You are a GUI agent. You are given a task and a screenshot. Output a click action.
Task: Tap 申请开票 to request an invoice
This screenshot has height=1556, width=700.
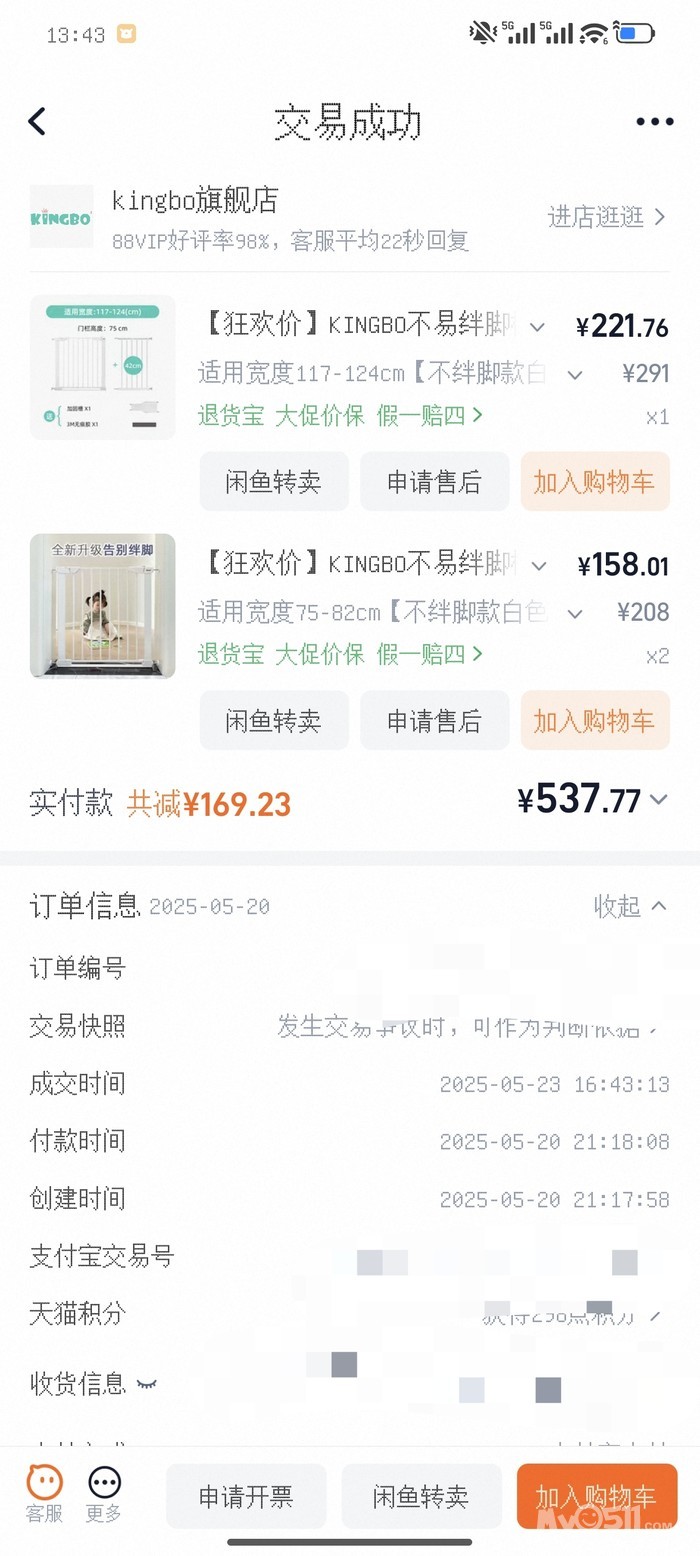pyautogui.click(x=246, y=1496)
